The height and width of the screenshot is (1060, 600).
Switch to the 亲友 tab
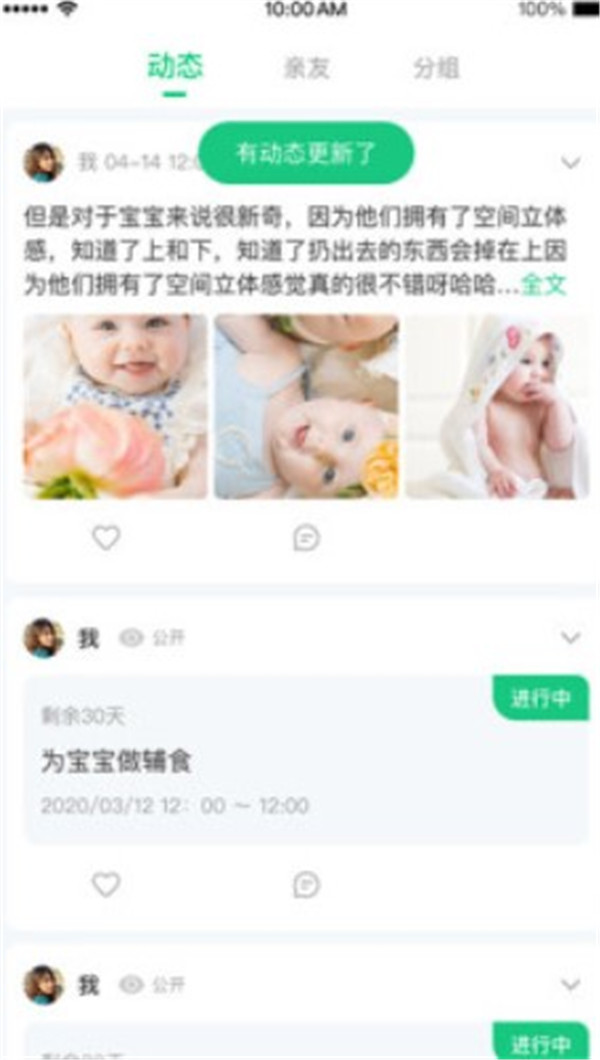click(306, 68)
